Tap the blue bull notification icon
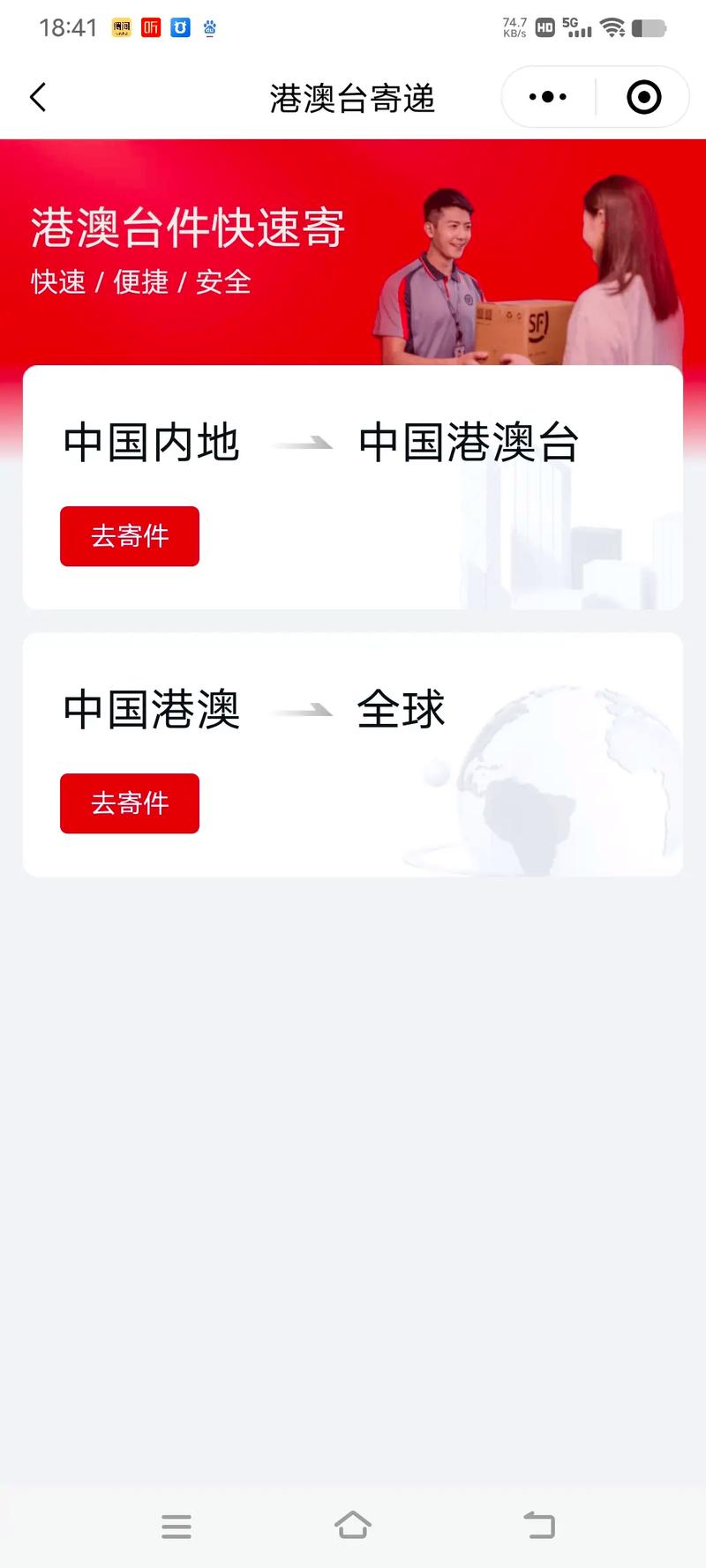This screenshot has height=1568, width=706. click(x=179, y=27)
